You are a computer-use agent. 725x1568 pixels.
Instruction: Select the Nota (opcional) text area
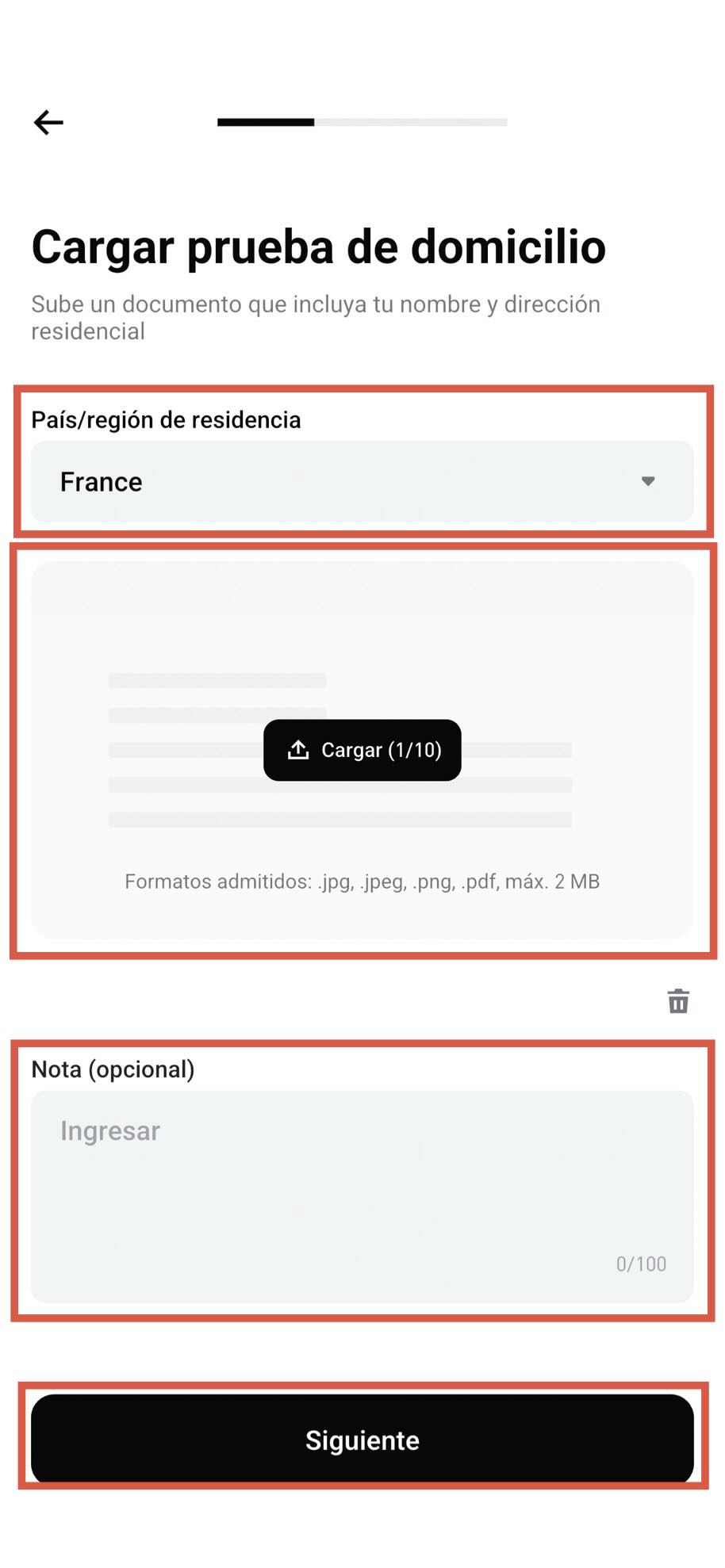pos(362,1189)
